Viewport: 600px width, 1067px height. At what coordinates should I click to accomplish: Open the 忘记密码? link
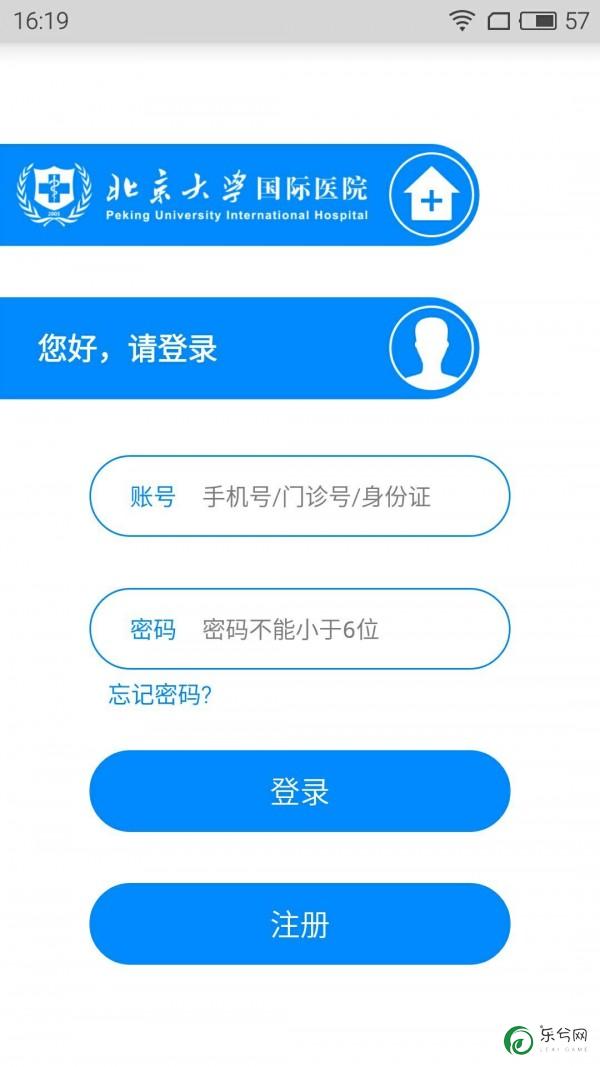160,695
